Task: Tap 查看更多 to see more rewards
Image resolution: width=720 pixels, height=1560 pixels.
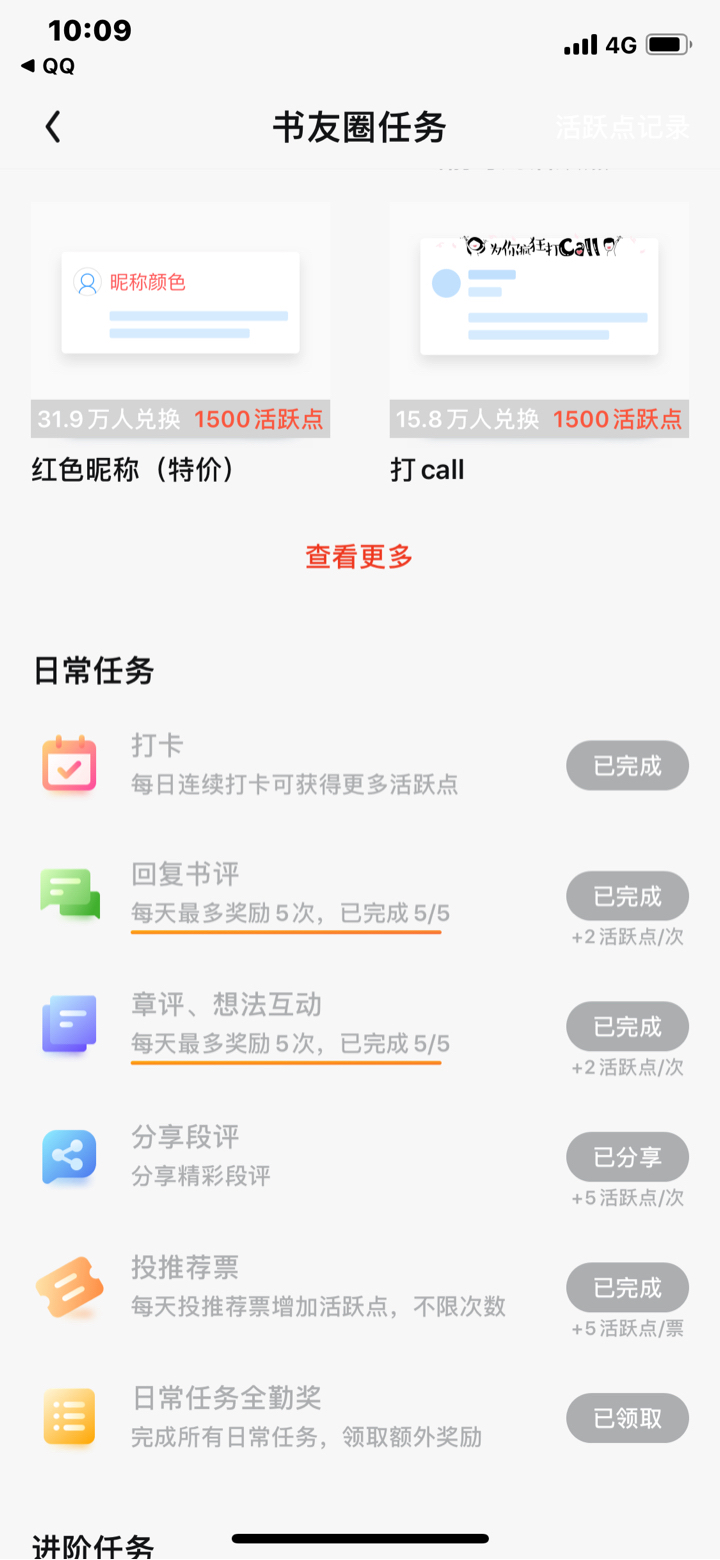Action: (x=359, y=557)
